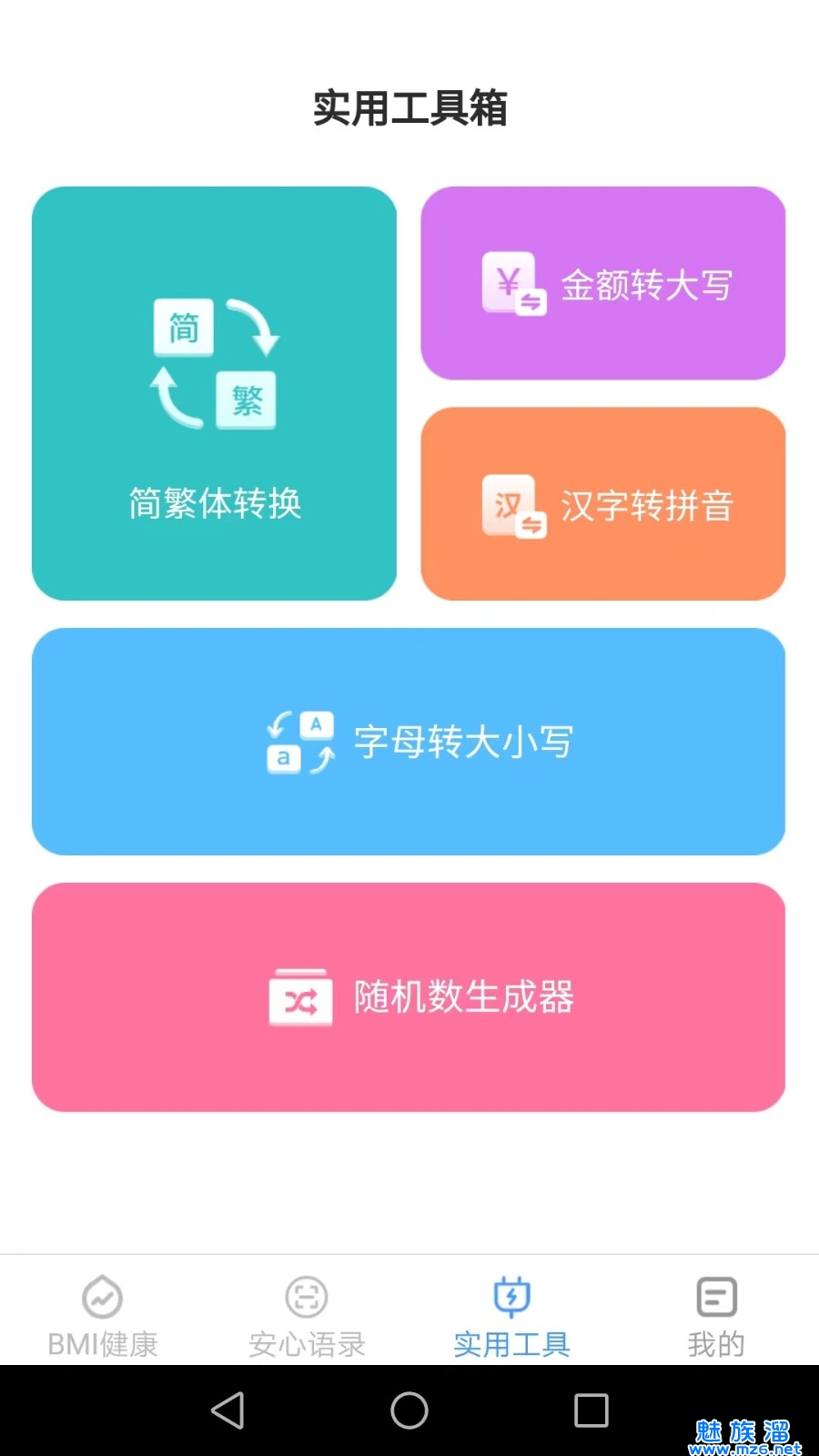Open the 汉字转拼音 tool

click(x=602, y=503)
